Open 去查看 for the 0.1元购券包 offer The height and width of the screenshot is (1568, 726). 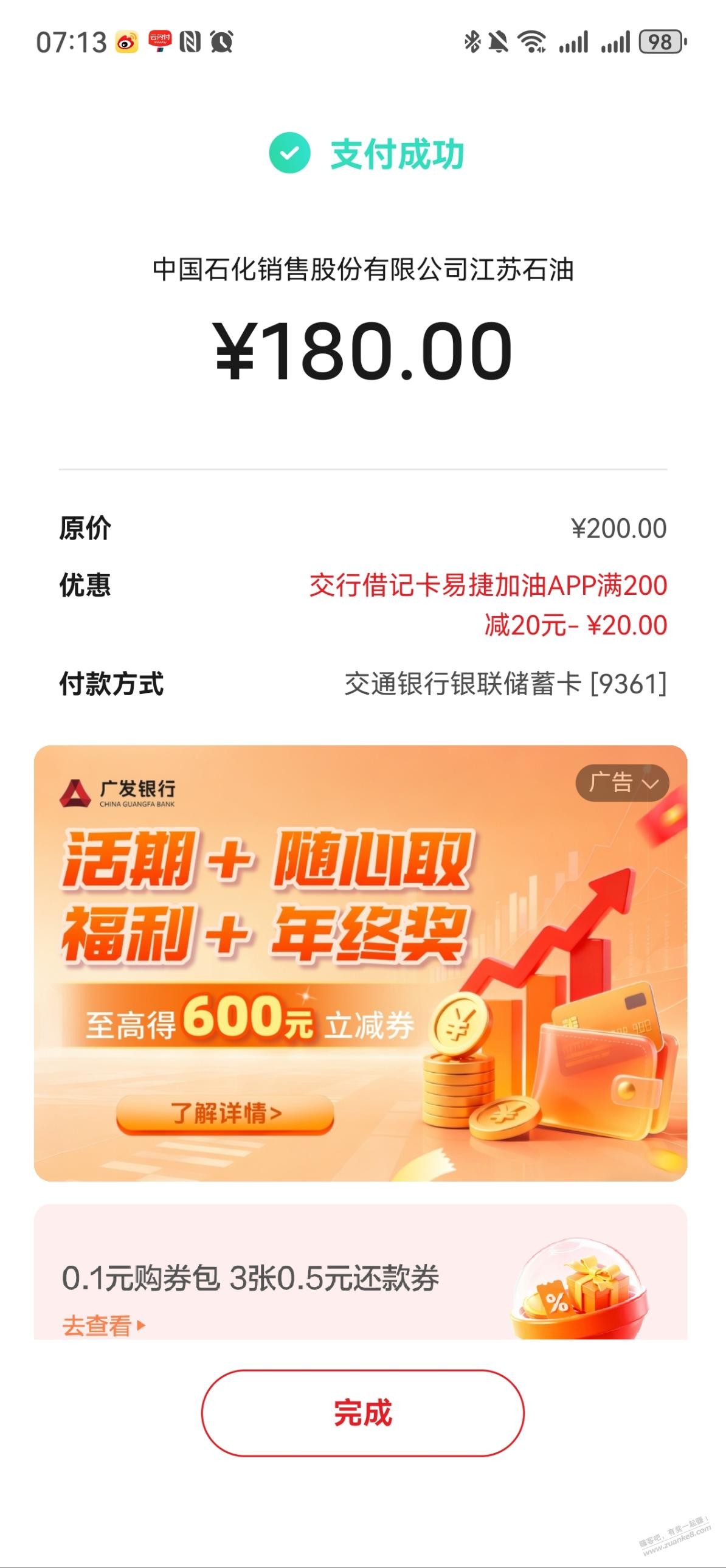pos(103,1325)
